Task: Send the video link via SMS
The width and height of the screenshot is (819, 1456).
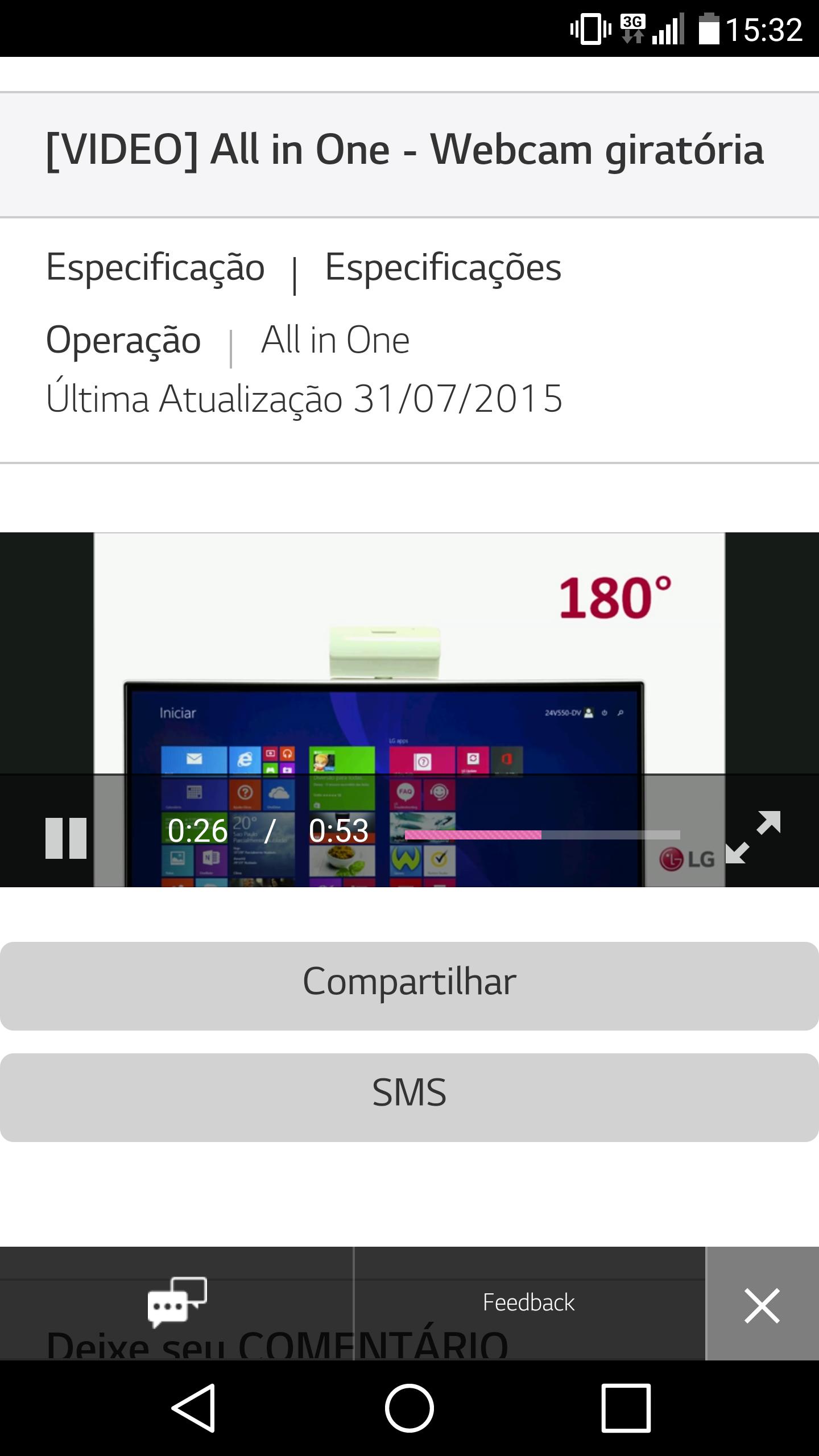Action: (x=409, y=1094)
